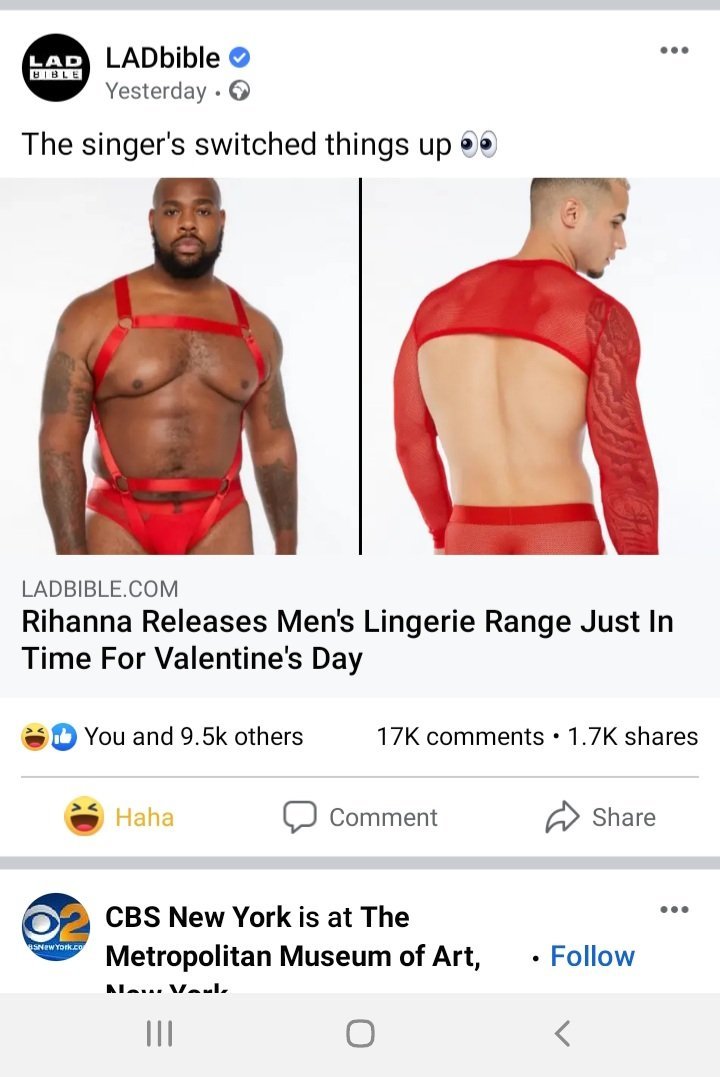Image resolution: width=720 pixels, height=1077 pixels.
Task: Open the Rihanna lingerie range article
Action: tap(347, 640)
